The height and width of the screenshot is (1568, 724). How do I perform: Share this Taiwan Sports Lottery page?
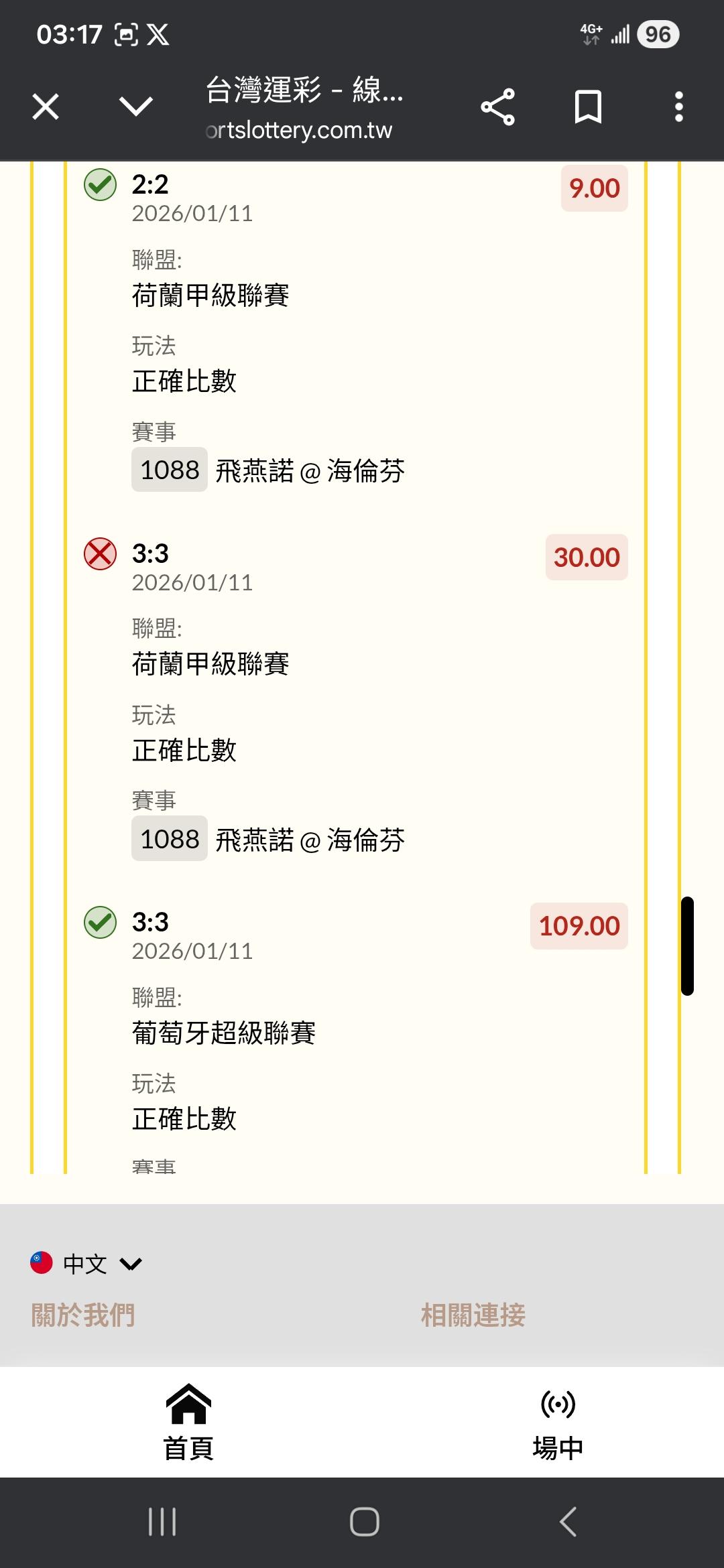(x=497, y=107)
